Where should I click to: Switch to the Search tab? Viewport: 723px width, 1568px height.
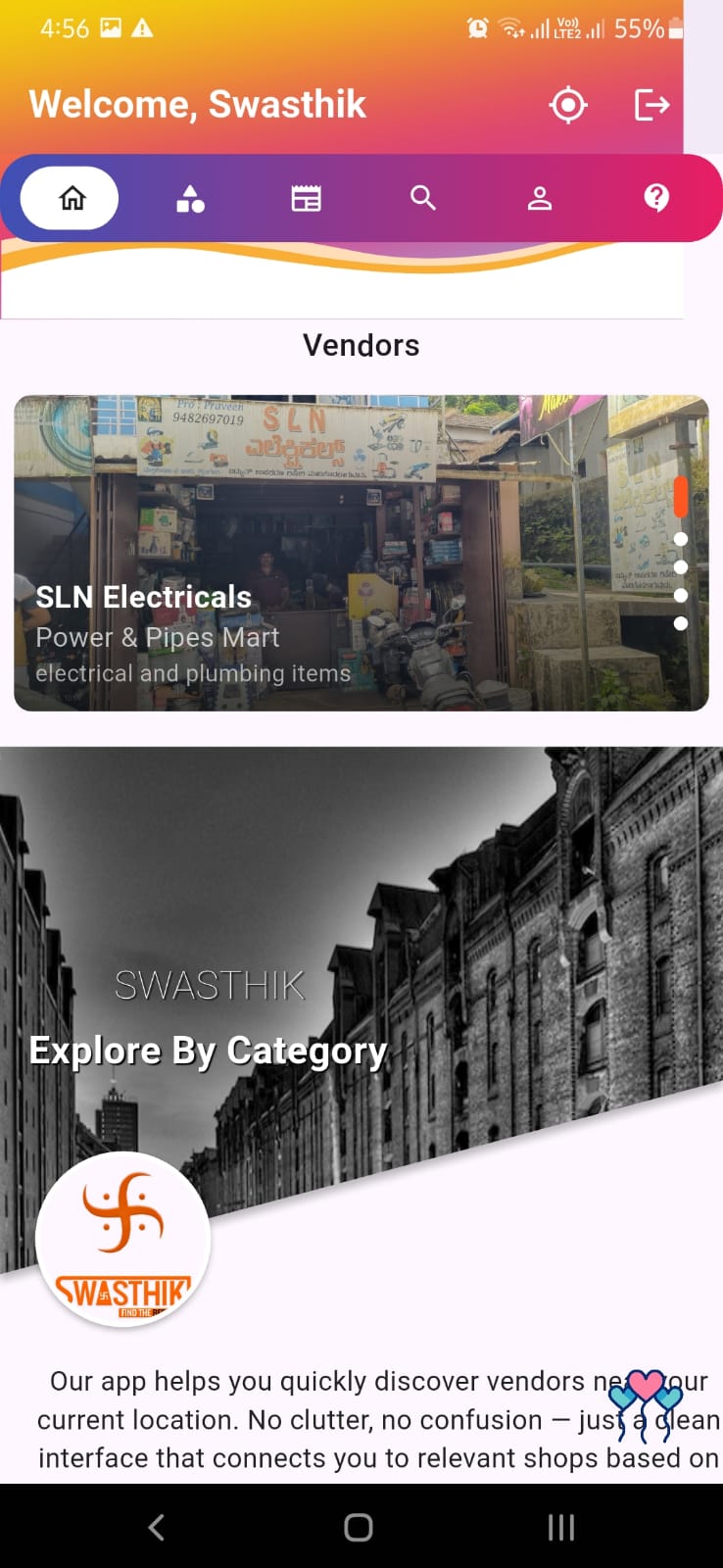click(x=422, y=199)
